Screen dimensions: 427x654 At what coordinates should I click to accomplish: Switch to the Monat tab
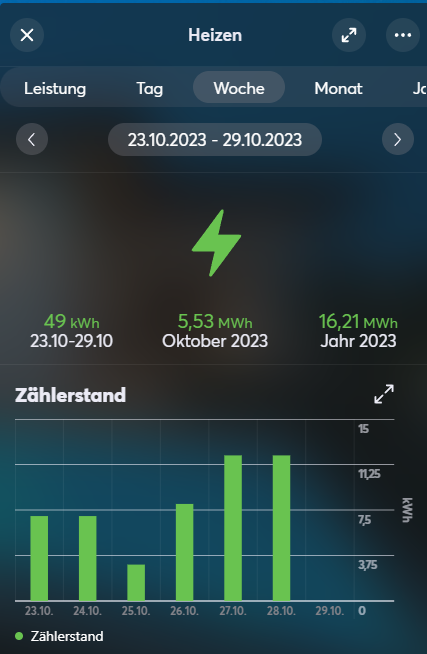pos(339,88)
